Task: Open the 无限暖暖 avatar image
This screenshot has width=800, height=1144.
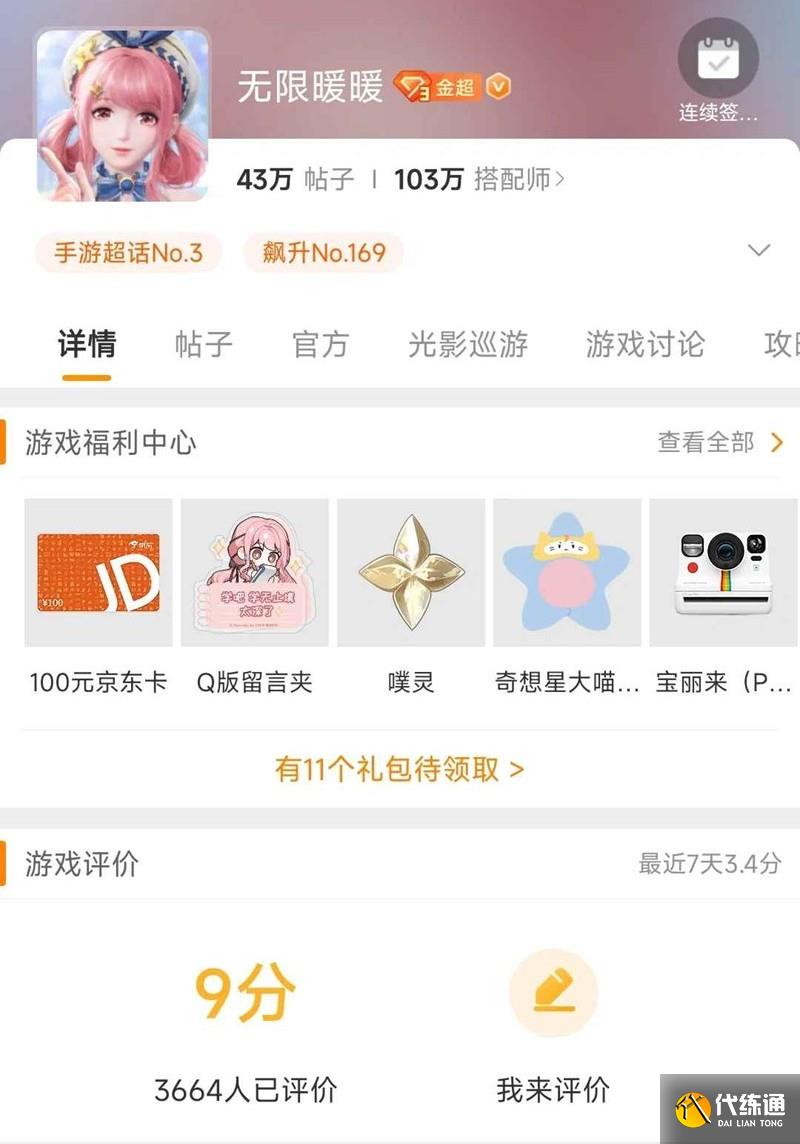Action: 122,115
